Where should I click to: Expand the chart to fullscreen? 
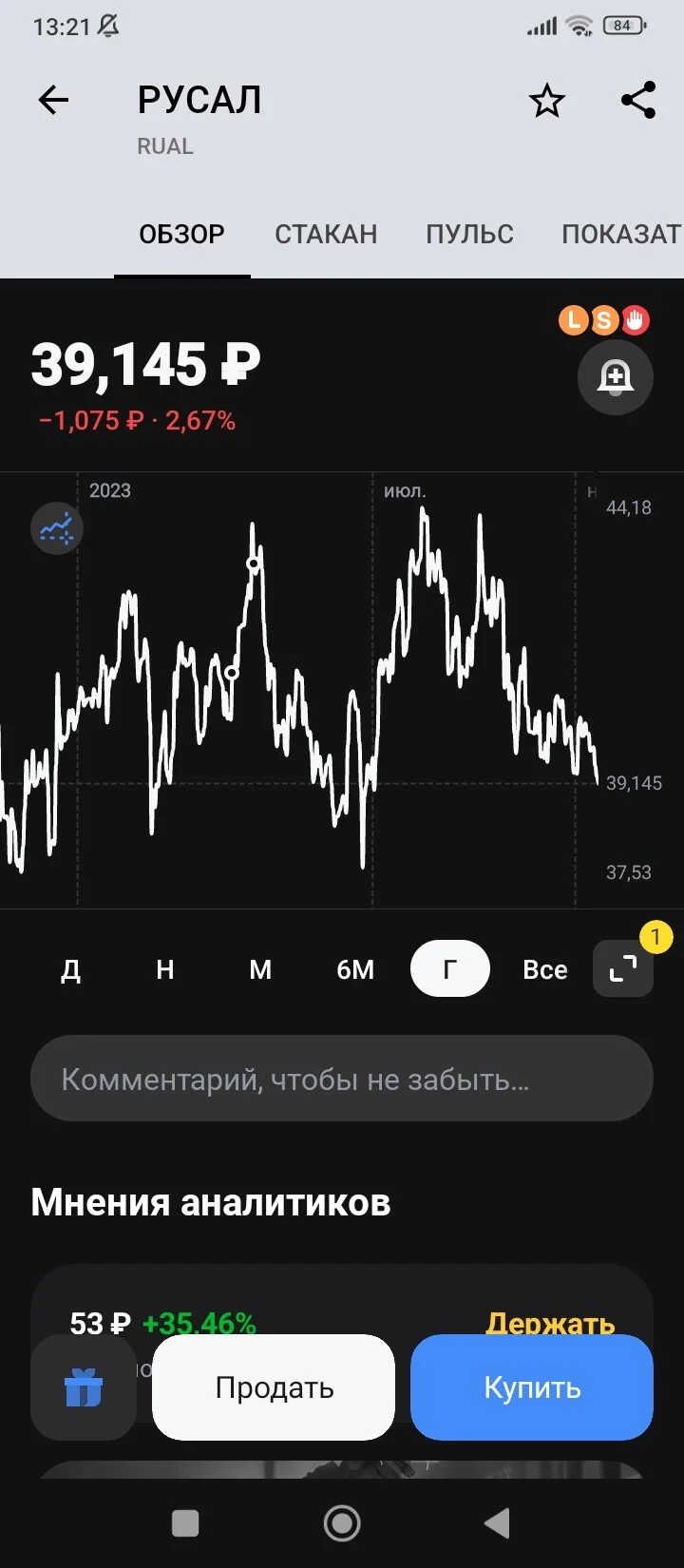(x=623, y=968)
